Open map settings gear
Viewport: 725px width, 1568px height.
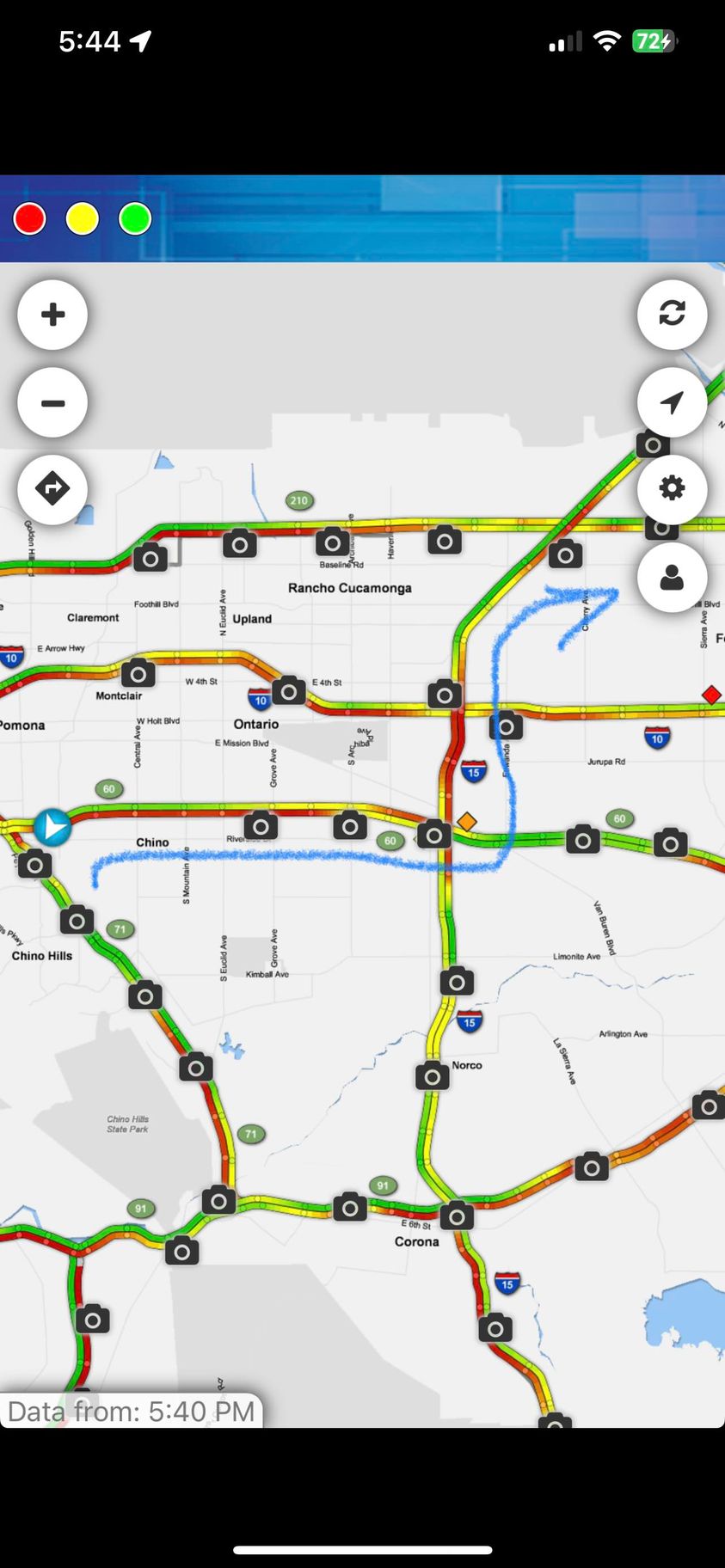point(672,488)
